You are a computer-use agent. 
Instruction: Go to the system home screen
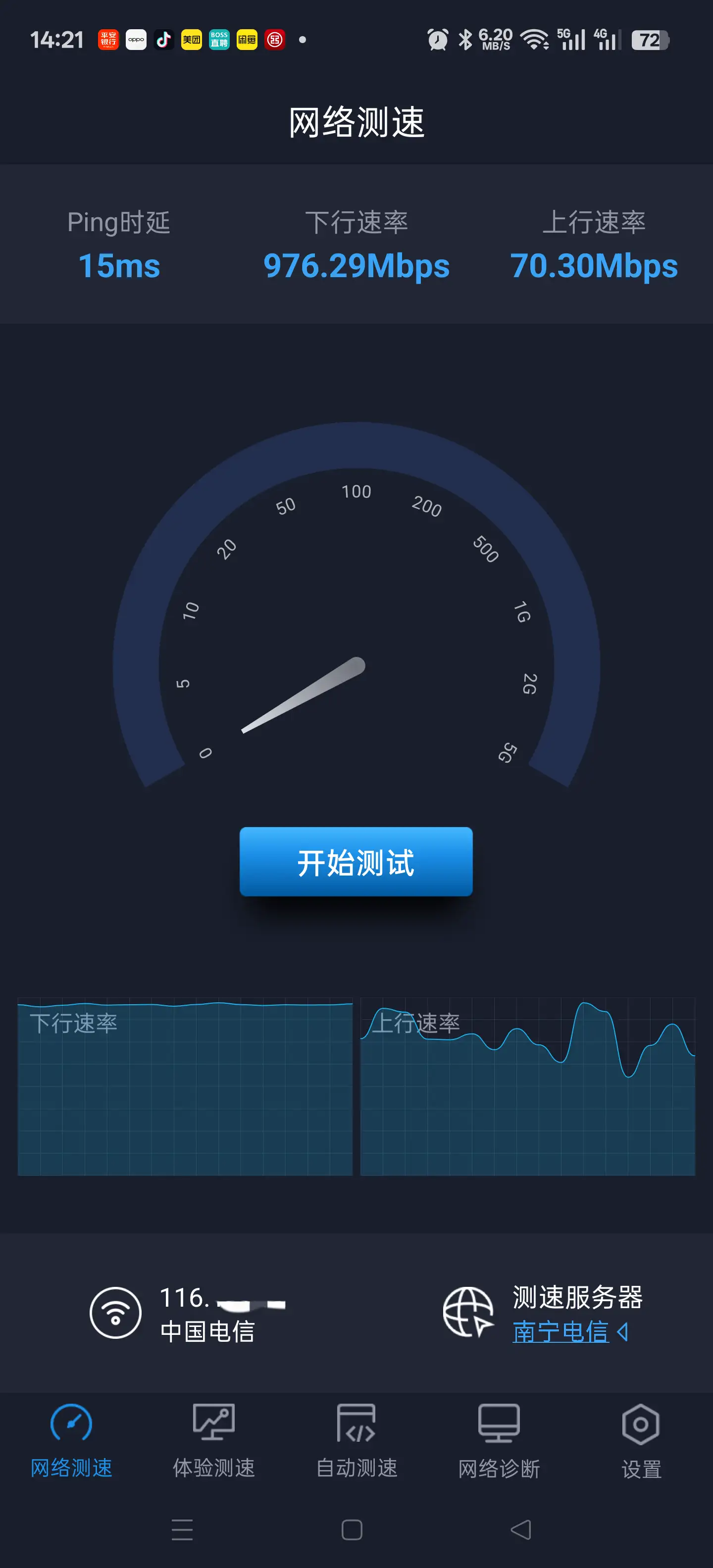coord(352,1529)
